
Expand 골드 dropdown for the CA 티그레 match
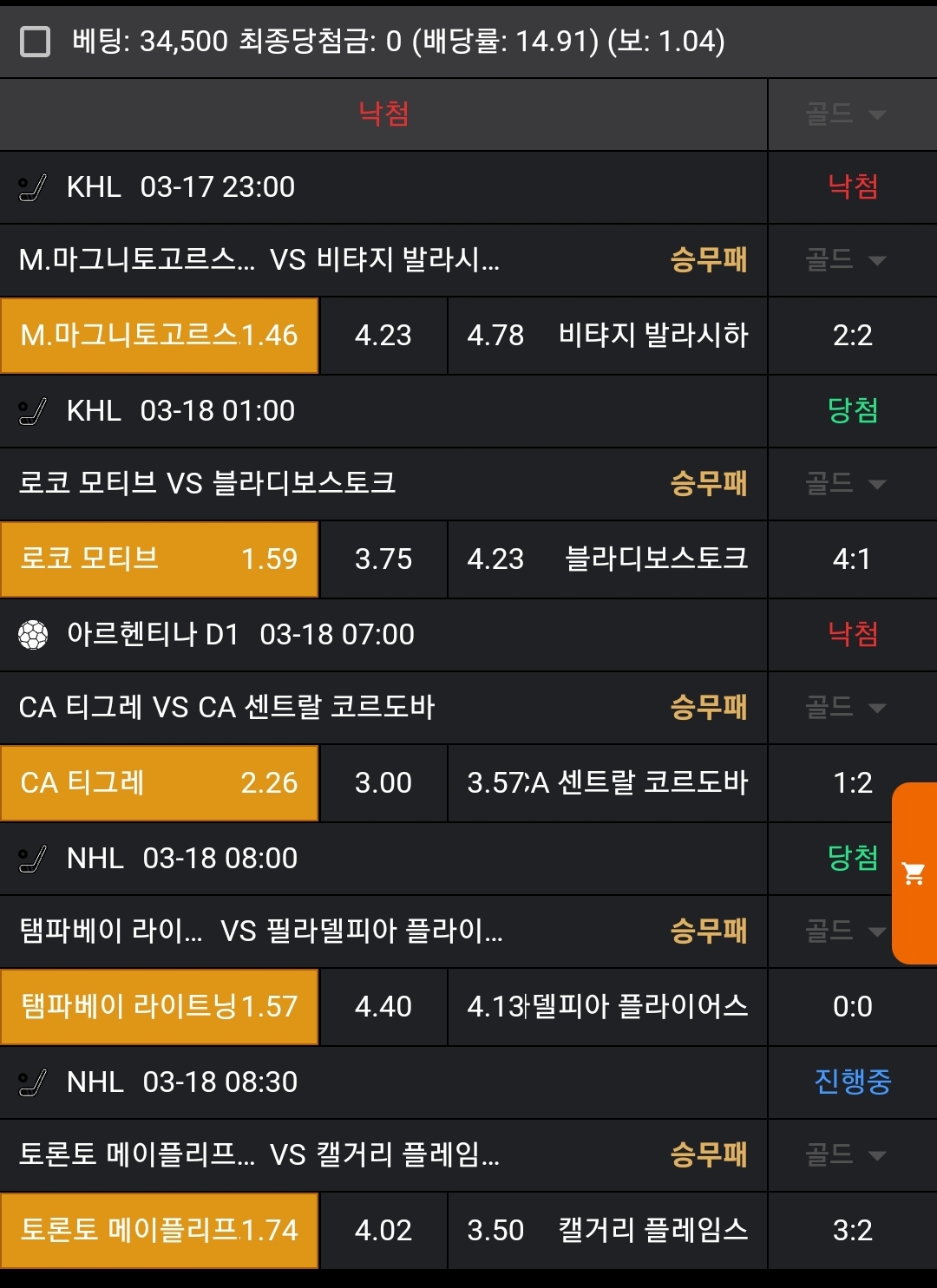[x=846, y=708]
